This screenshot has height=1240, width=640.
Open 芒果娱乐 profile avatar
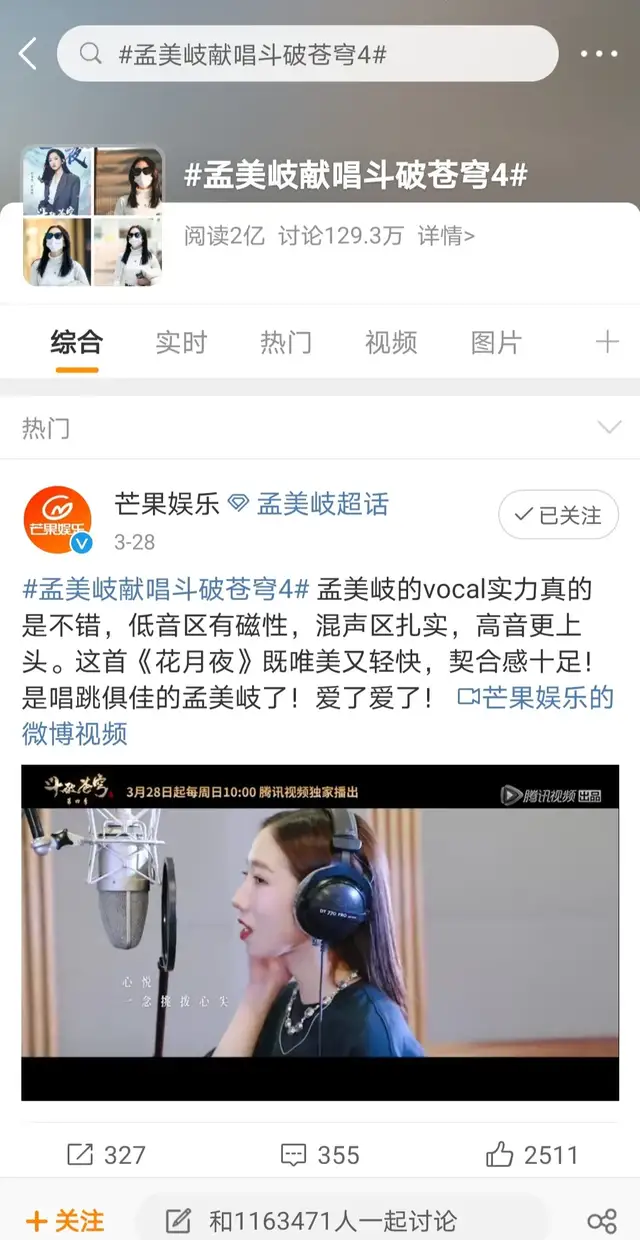point(58,520)
